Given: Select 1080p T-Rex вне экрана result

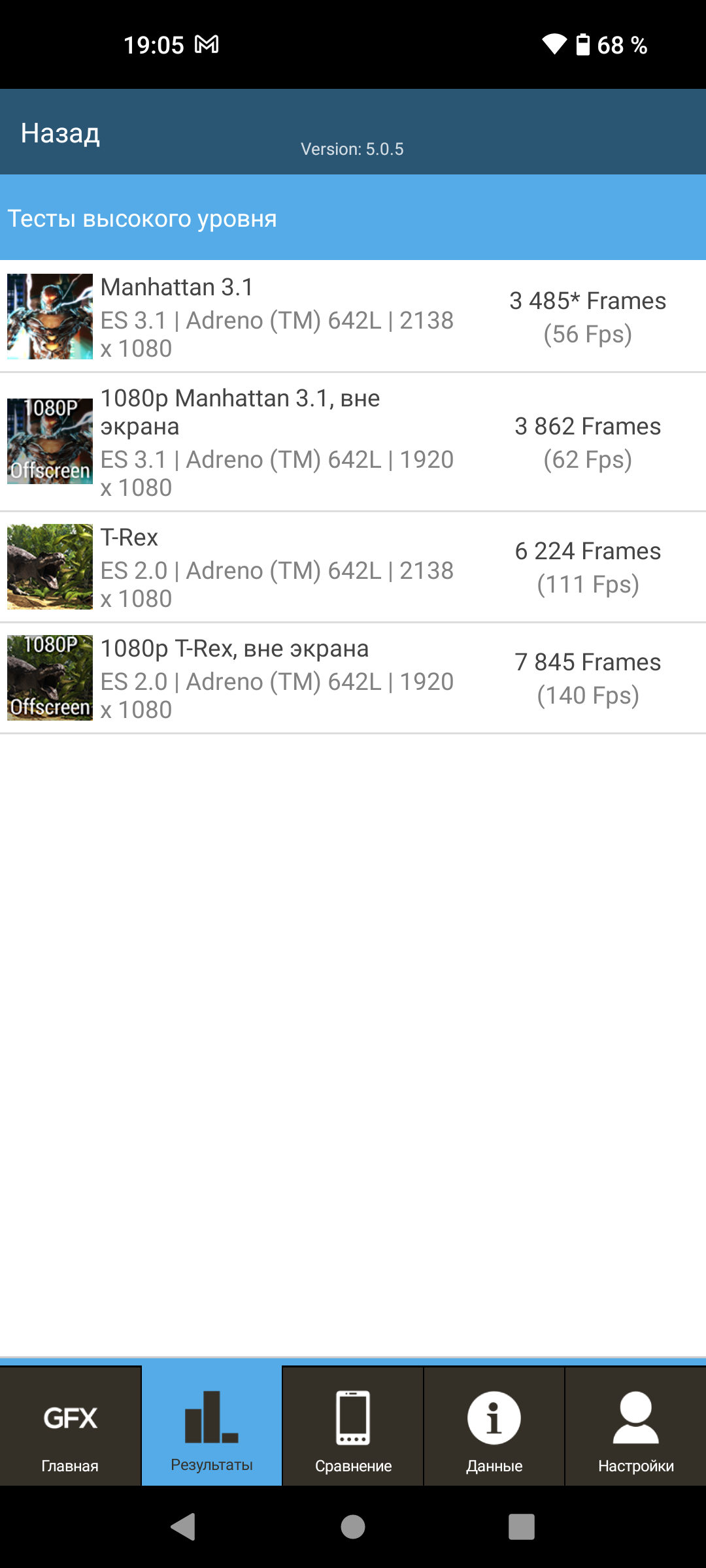Looking at the screenshot, I should (x=353, y=678).
